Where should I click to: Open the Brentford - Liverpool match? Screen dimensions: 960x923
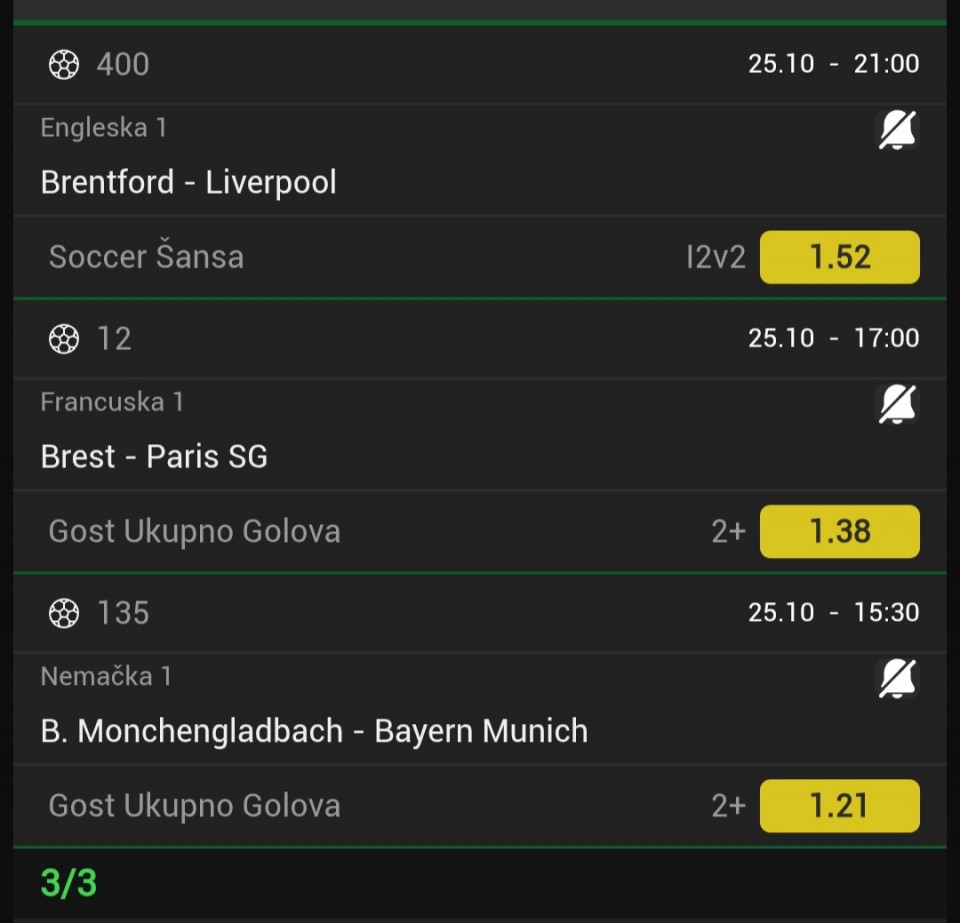point(189,182)
